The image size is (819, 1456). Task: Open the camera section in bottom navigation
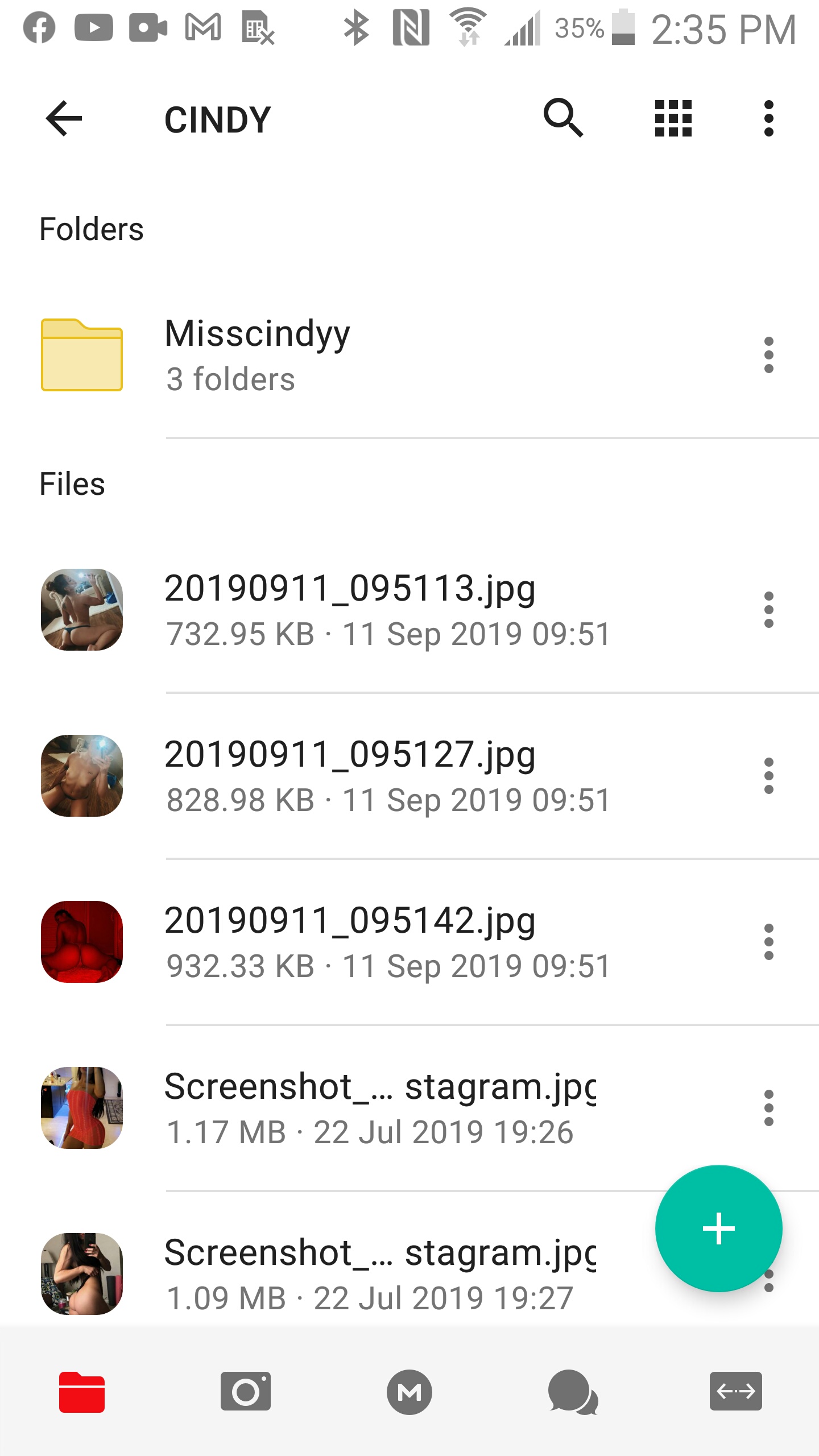click(245, 1393)
